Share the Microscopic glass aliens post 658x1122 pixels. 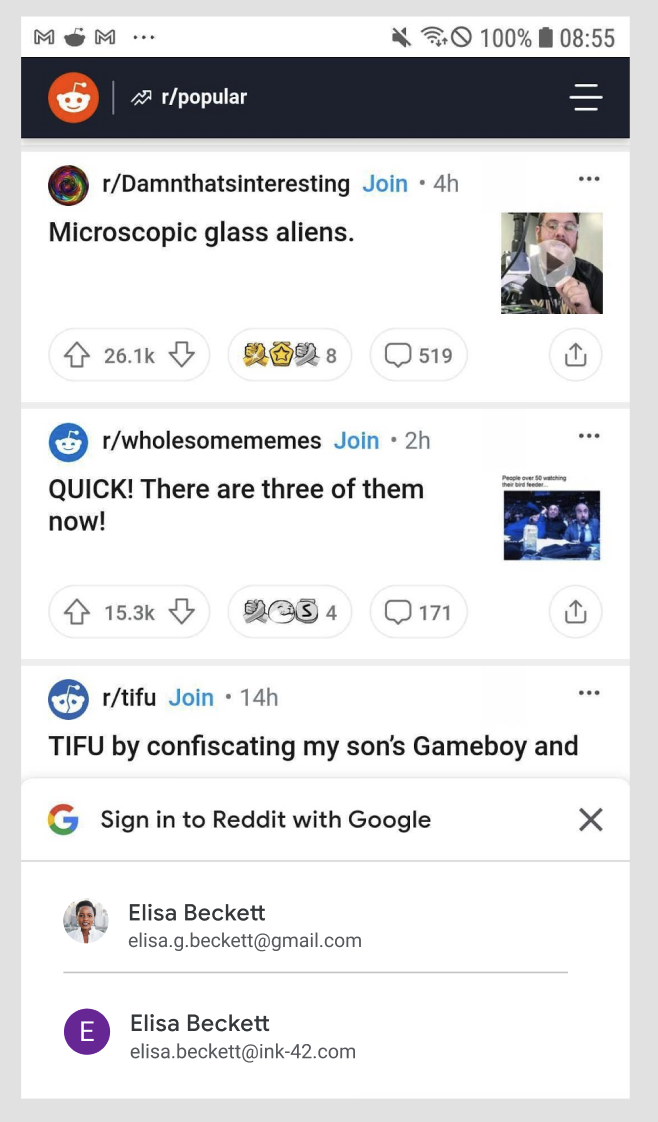[x=575, y=355]
